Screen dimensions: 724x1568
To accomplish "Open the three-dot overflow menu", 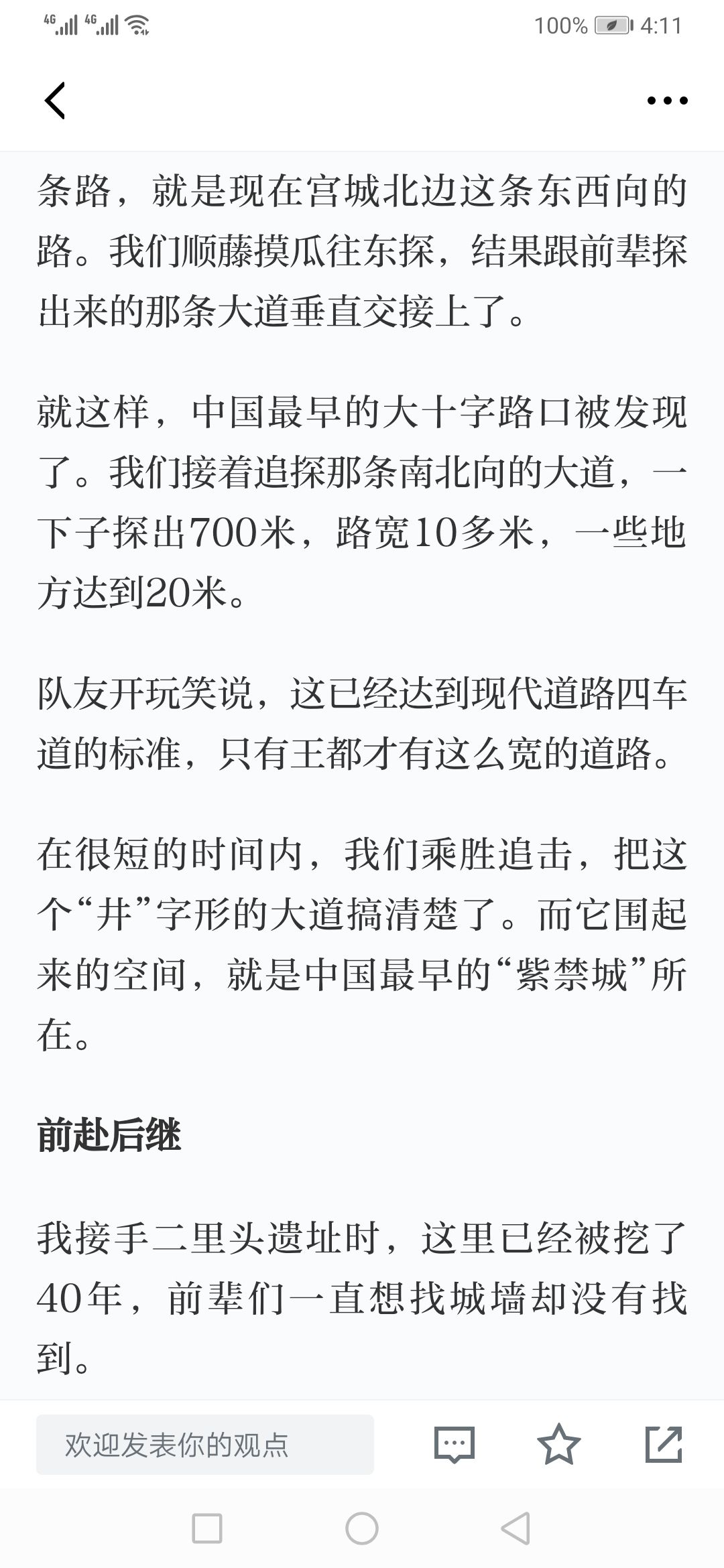I will point(667,101).
